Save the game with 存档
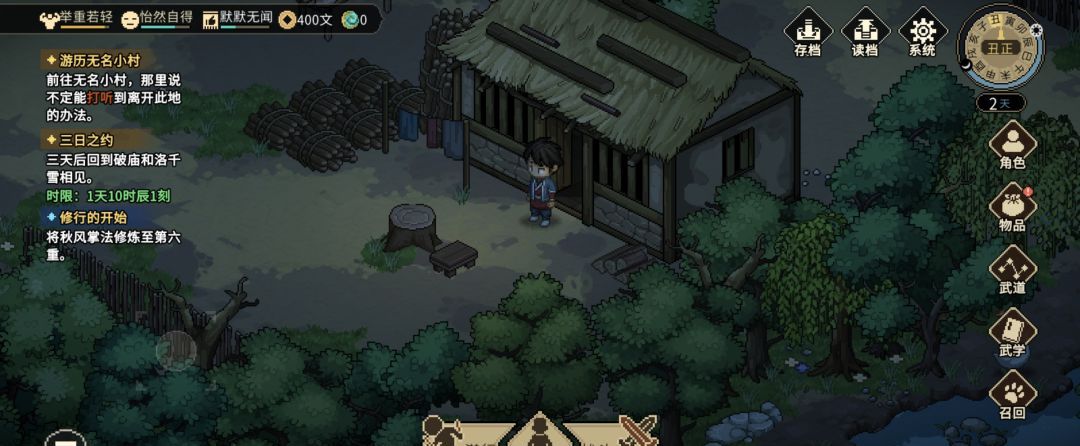1080x446 pixels. tap(806, 34)
